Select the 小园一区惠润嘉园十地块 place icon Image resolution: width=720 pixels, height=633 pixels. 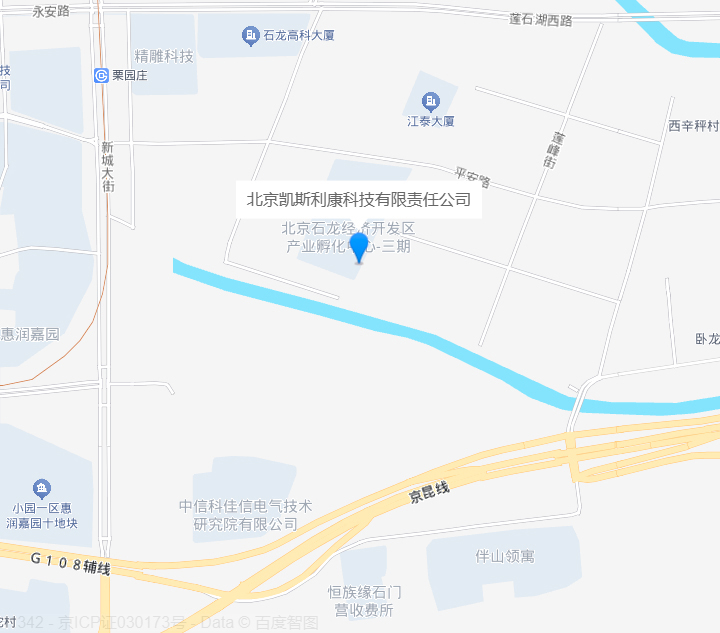pos(42,489)
